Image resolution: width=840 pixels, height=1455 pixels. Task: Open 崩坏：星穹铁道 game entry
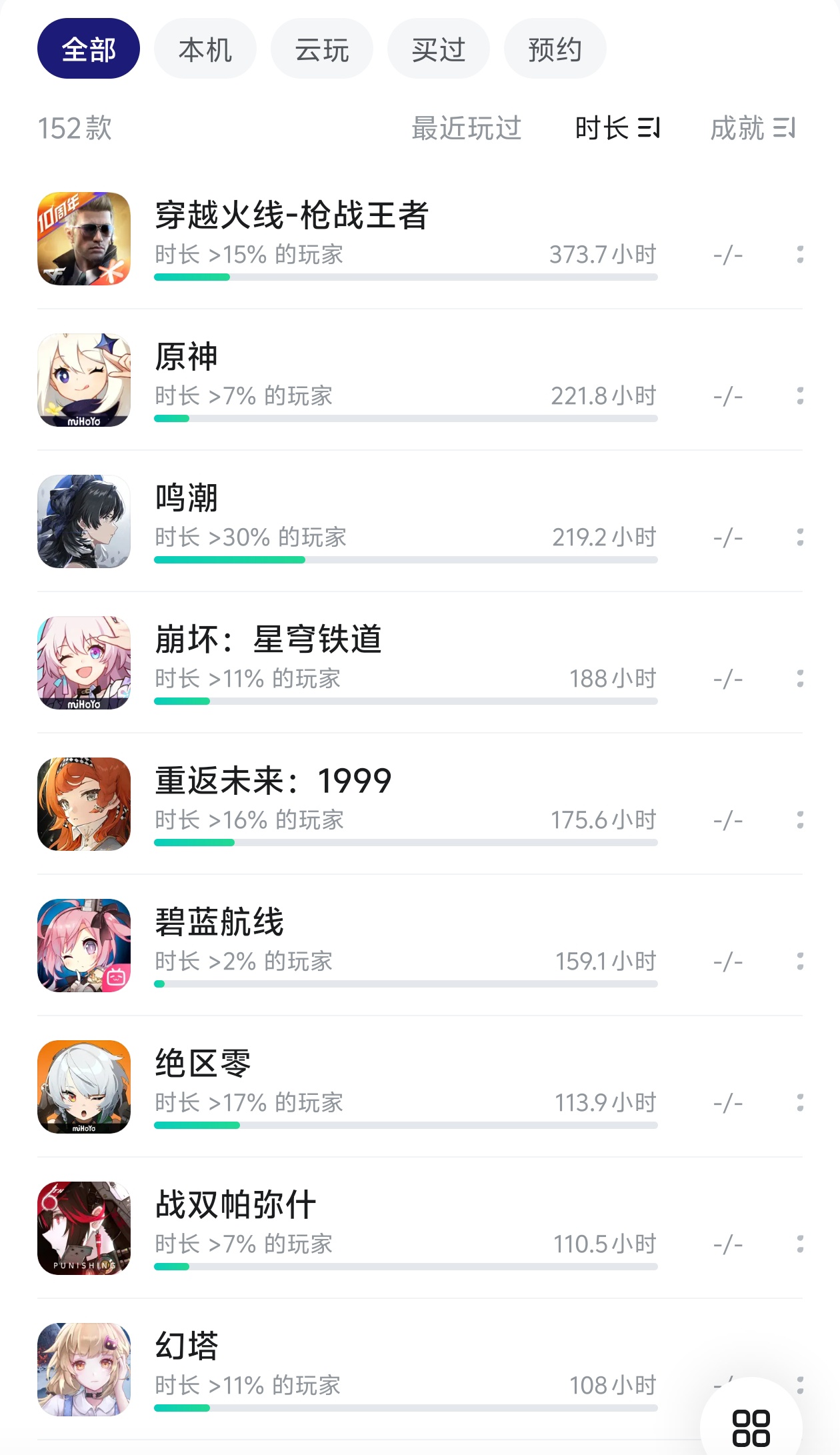(268, 639)
